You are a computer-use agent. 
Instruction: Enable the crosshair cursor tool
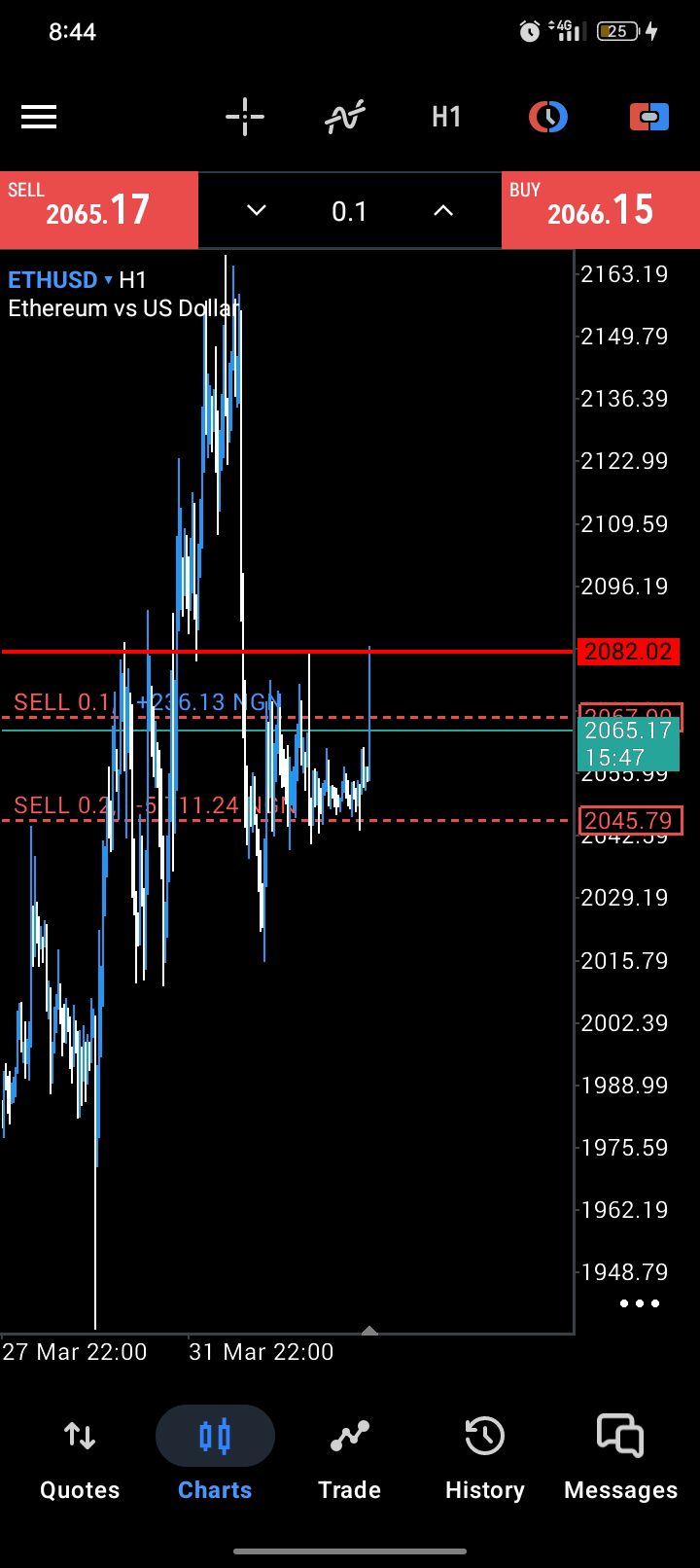coord(245,118)
